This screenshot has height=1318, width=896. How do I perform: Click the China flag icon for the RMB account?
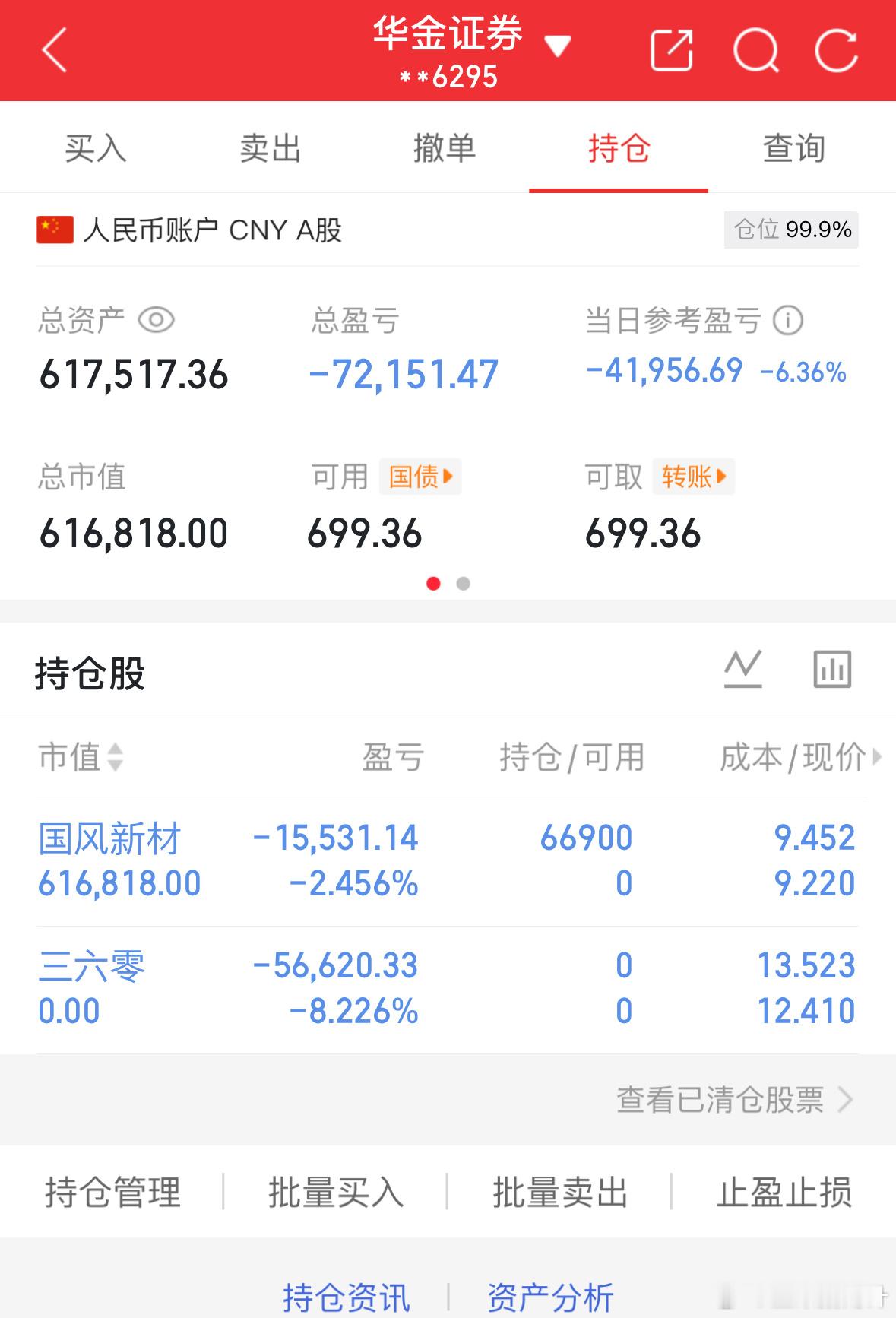(54, 230)
